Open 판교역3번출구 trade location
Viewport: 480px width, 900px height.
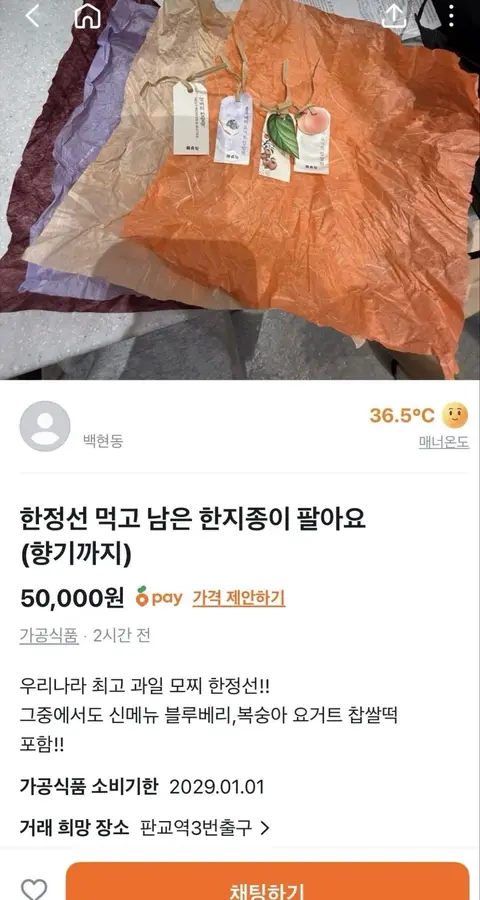pos(205,828)
